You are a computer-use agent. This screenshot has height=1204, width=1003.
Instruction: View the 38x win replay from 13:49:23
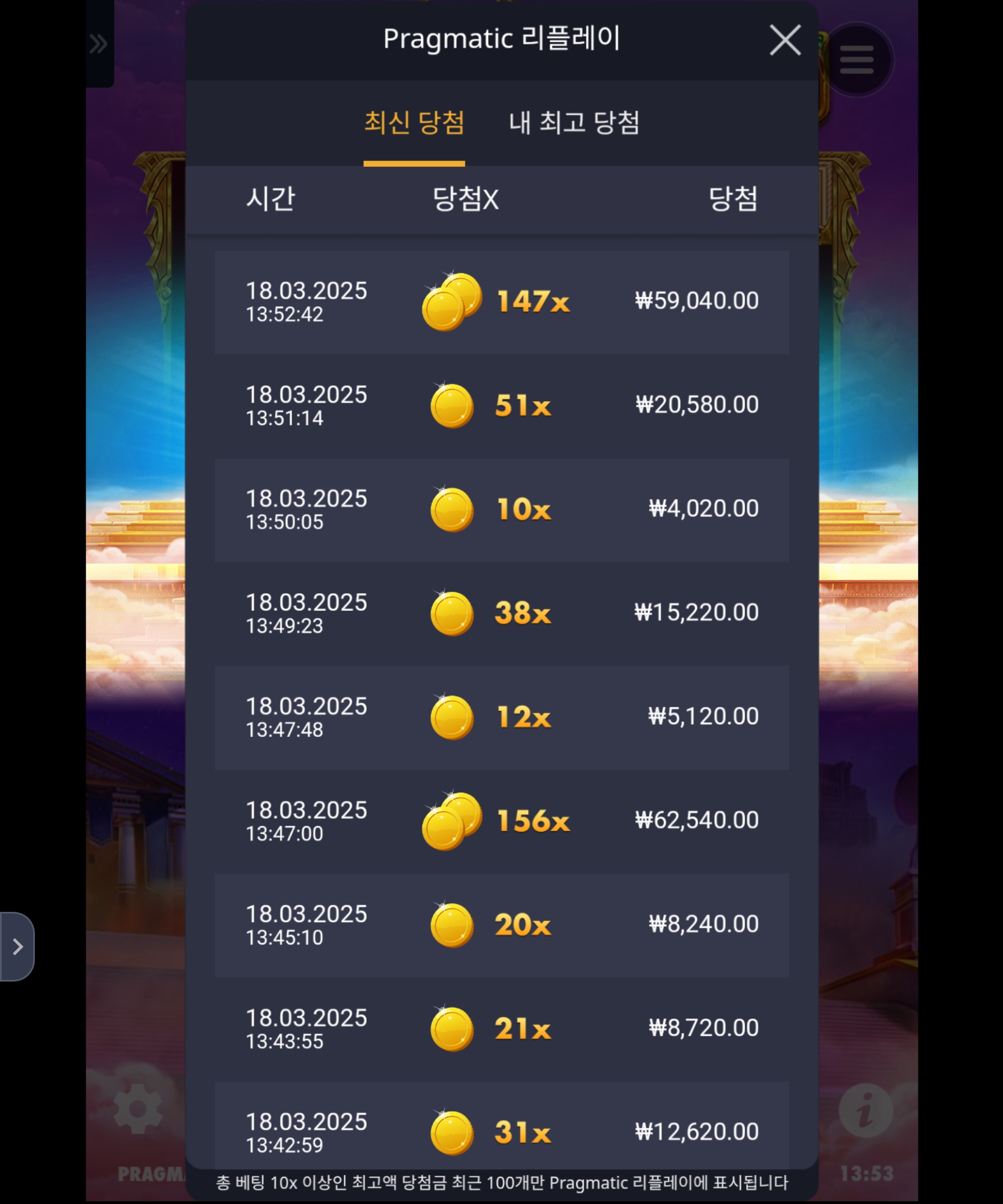(501, 614)
